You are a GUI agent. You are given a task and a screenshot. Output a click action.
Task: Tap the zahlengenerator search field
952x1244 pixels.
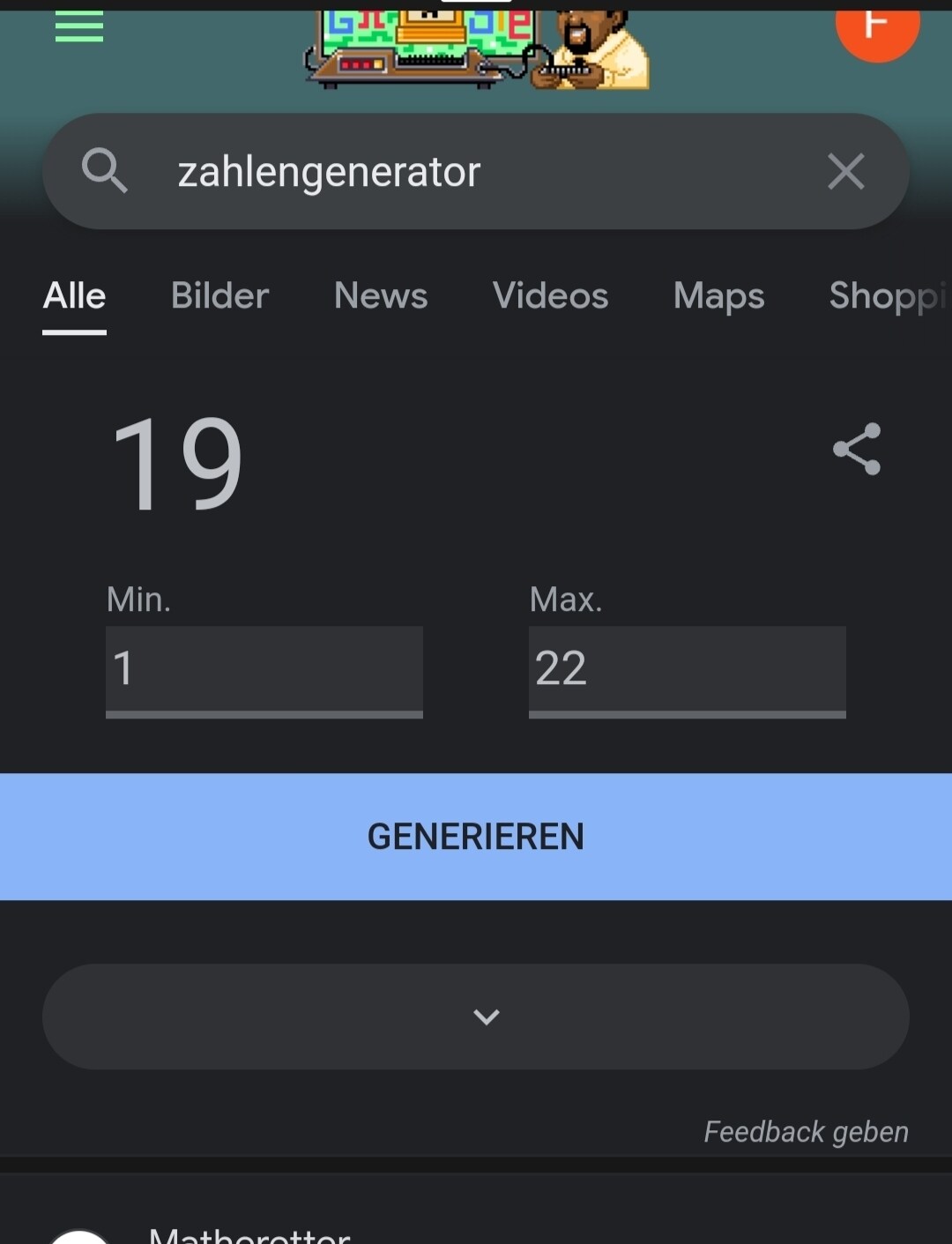[476, 171]
